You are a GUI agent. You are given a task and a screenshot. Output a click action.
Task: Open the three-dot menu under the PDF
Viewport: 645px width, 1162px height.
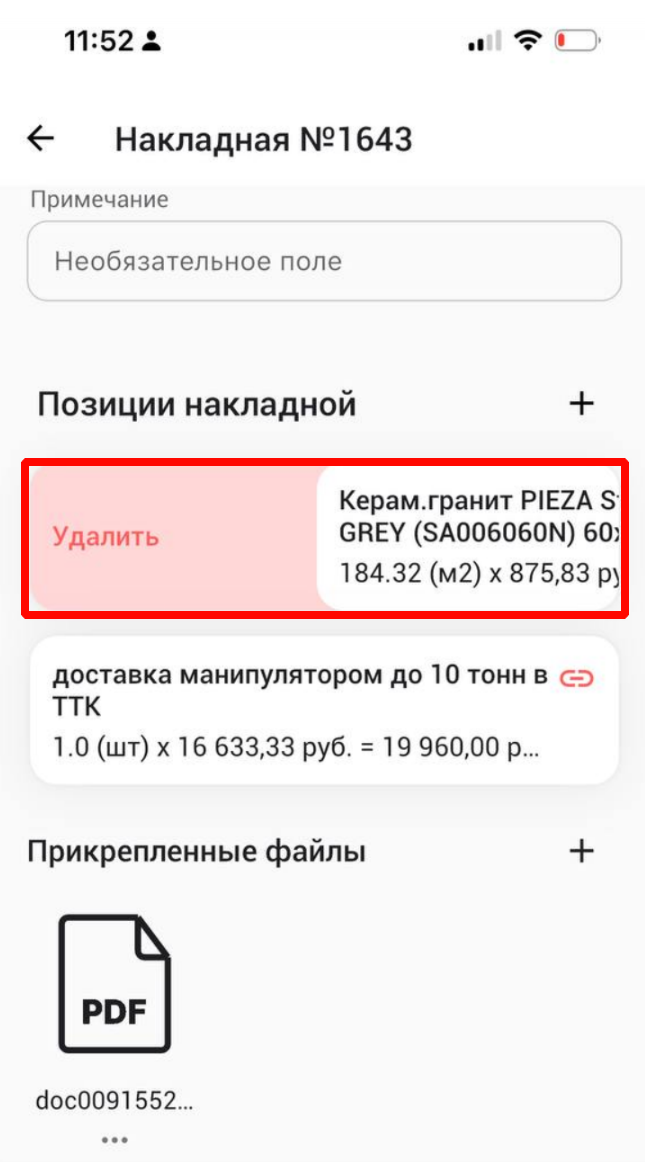coord(114,1140)
